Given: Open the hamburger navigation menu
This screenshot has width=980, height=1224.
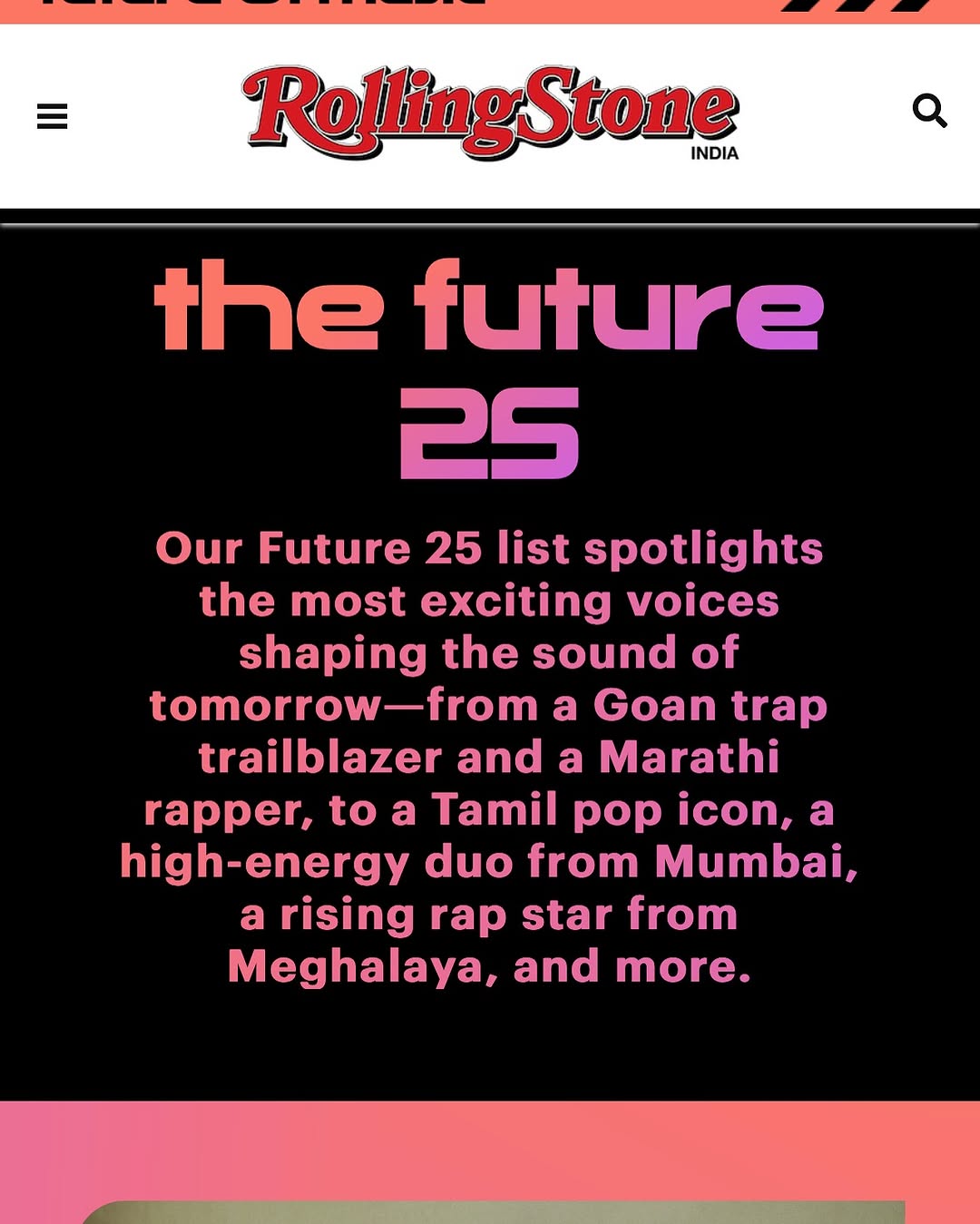Looking at the screenshot, I should point(52,116).
